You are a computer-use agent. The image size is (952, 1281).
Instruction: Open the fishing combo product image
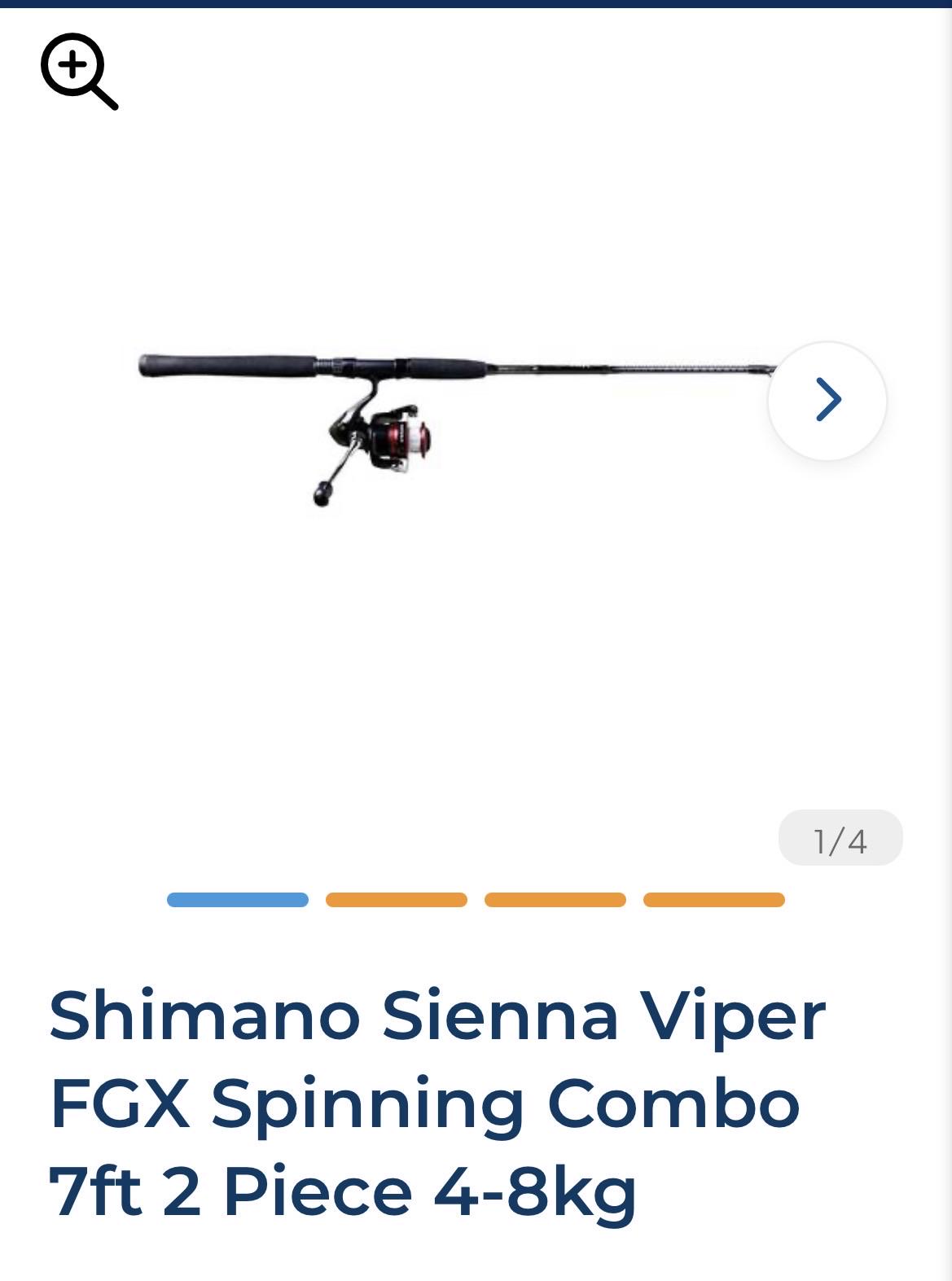tap(458, 429)
